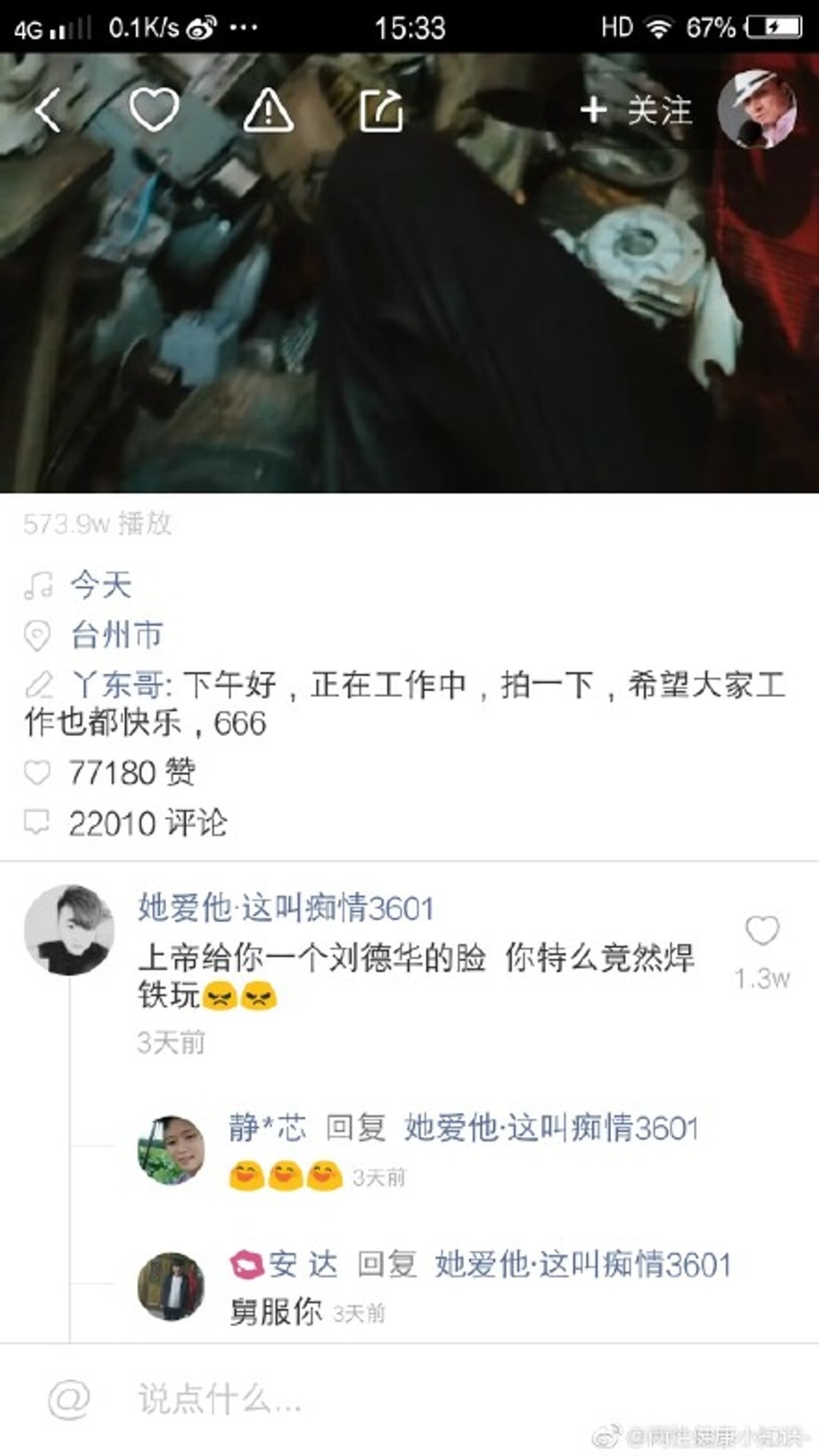Mention someone using the @ icon
Screen dimensions: 819x1456
[69, 1399]
